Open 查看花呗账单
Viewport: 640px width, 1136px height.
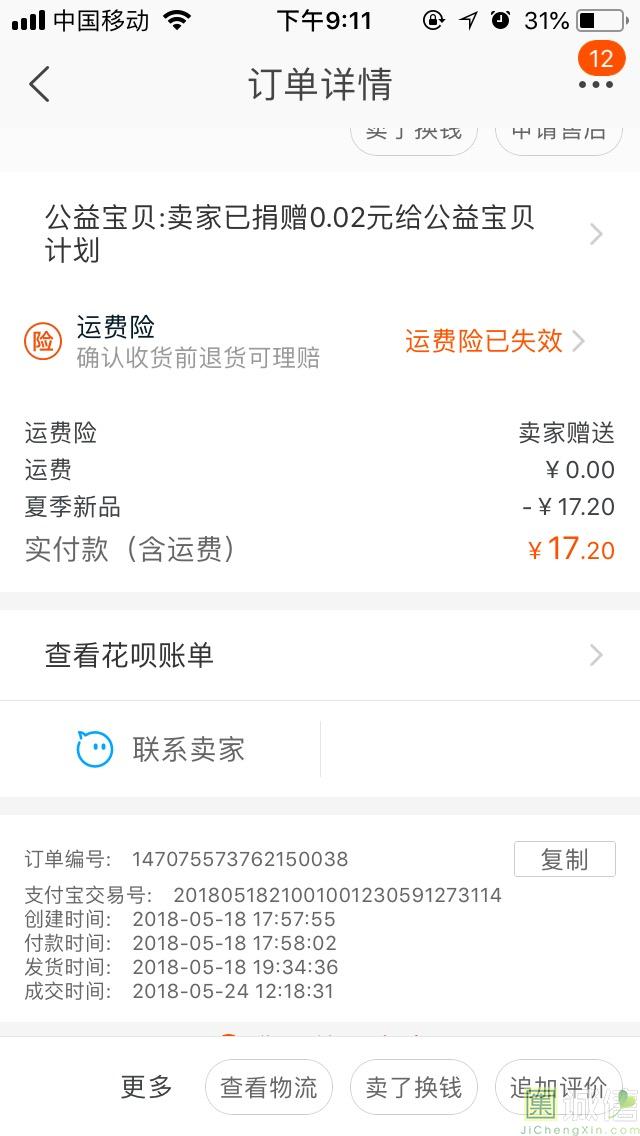pyautogui.click(x=320, y=655)
